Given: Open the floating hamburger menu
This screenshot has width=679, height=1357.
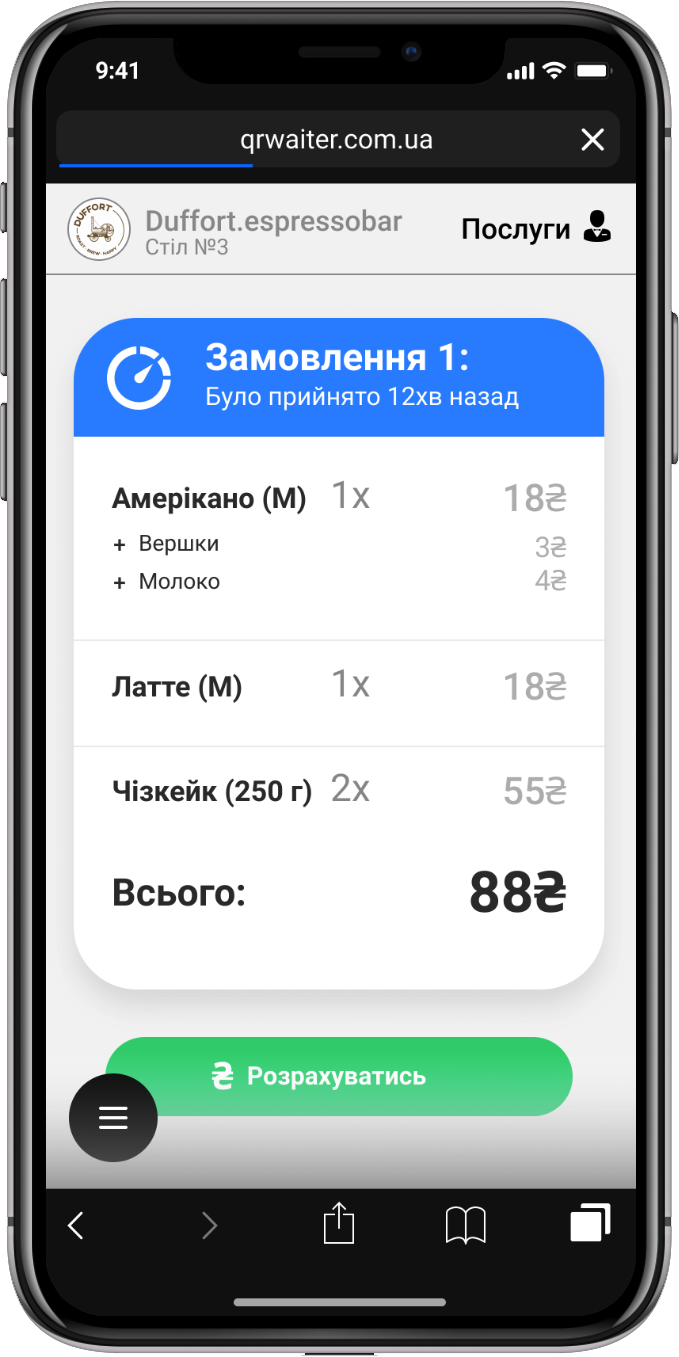Looking at the screenshot, I should (x=113, y=1118).
